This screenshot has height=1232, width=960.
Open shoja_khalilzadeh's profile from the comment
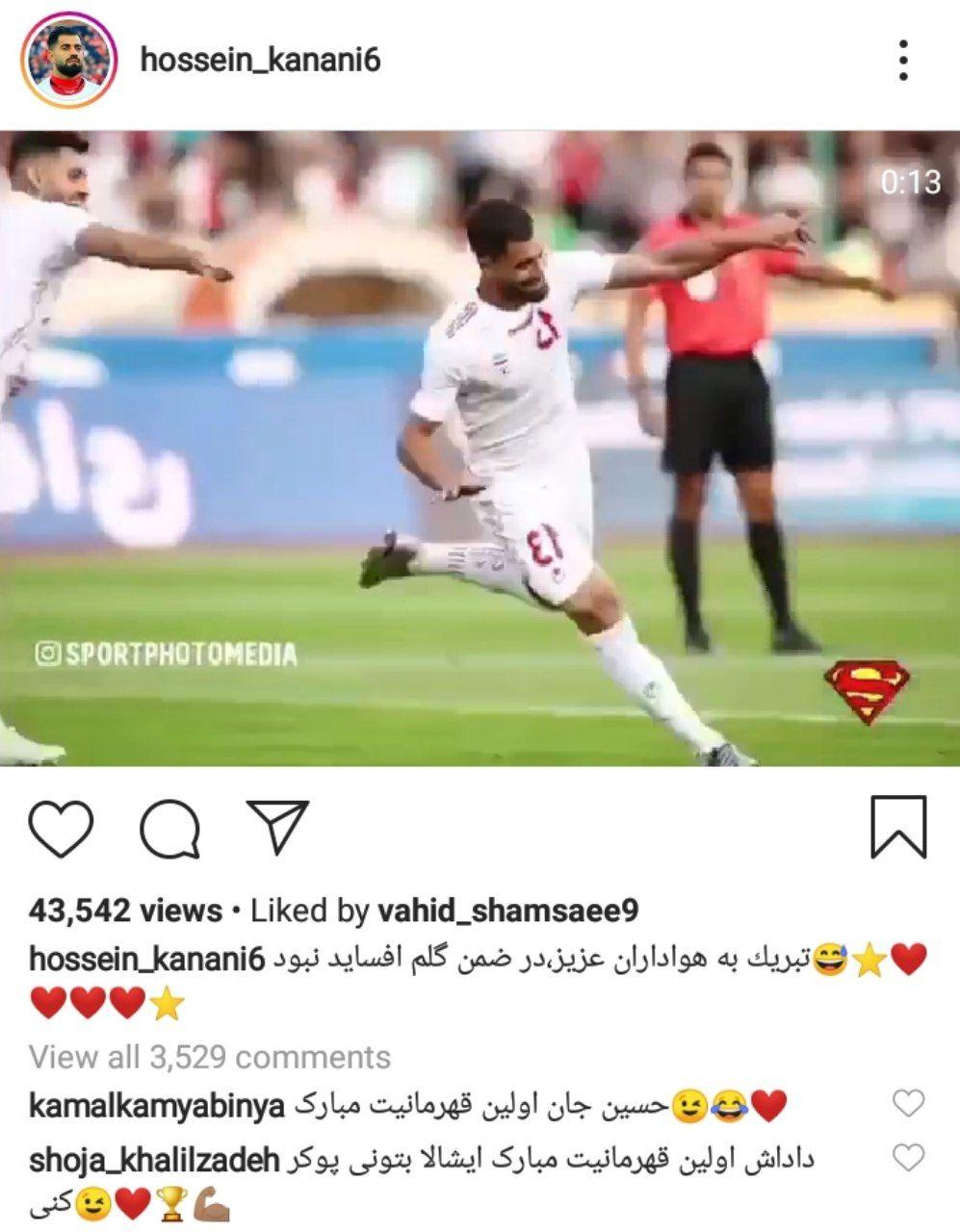click(x=154, y=1159)
